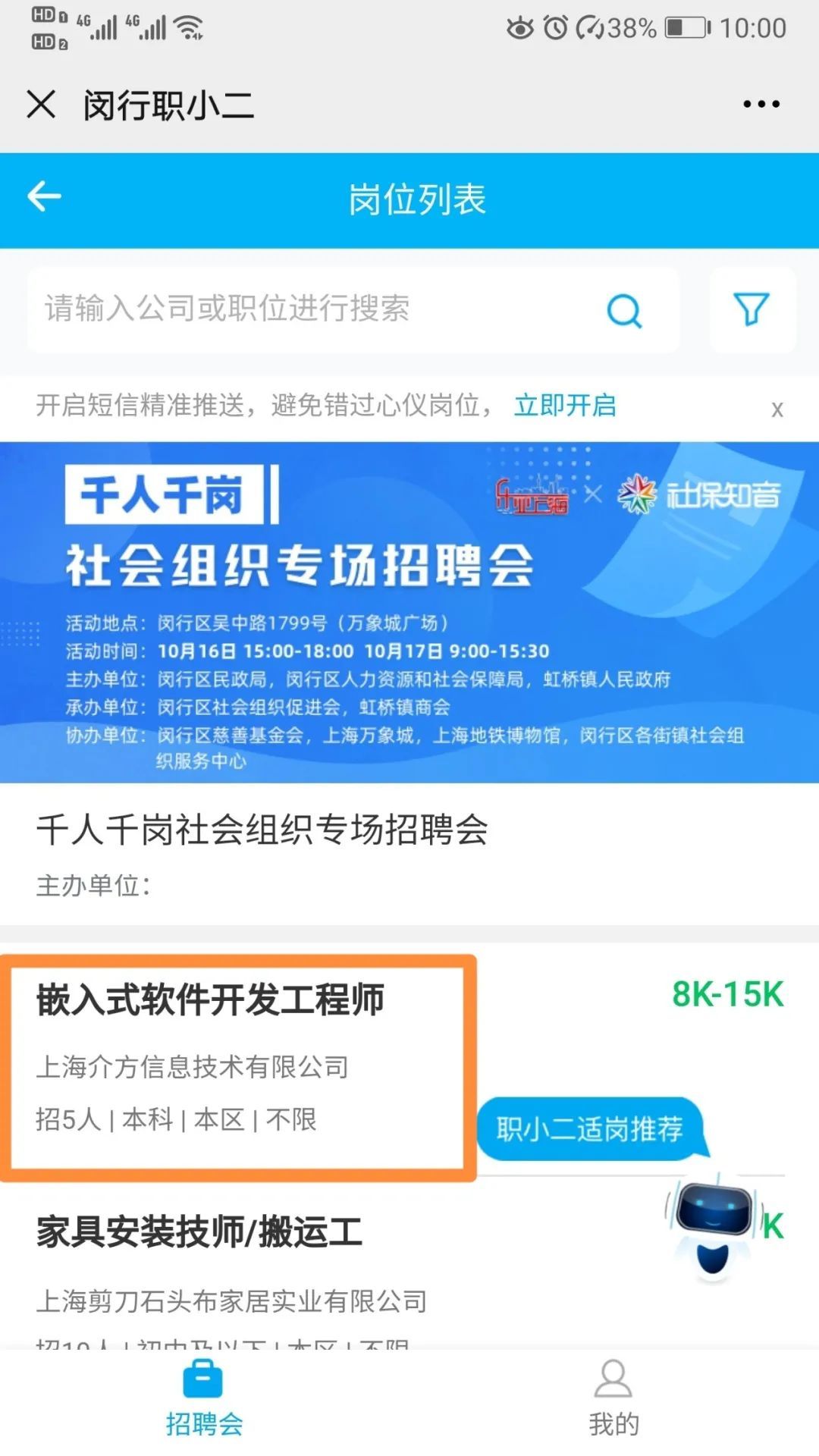
Task: Open the 千人千岗 job fair banner
Action: pos(409,611)
